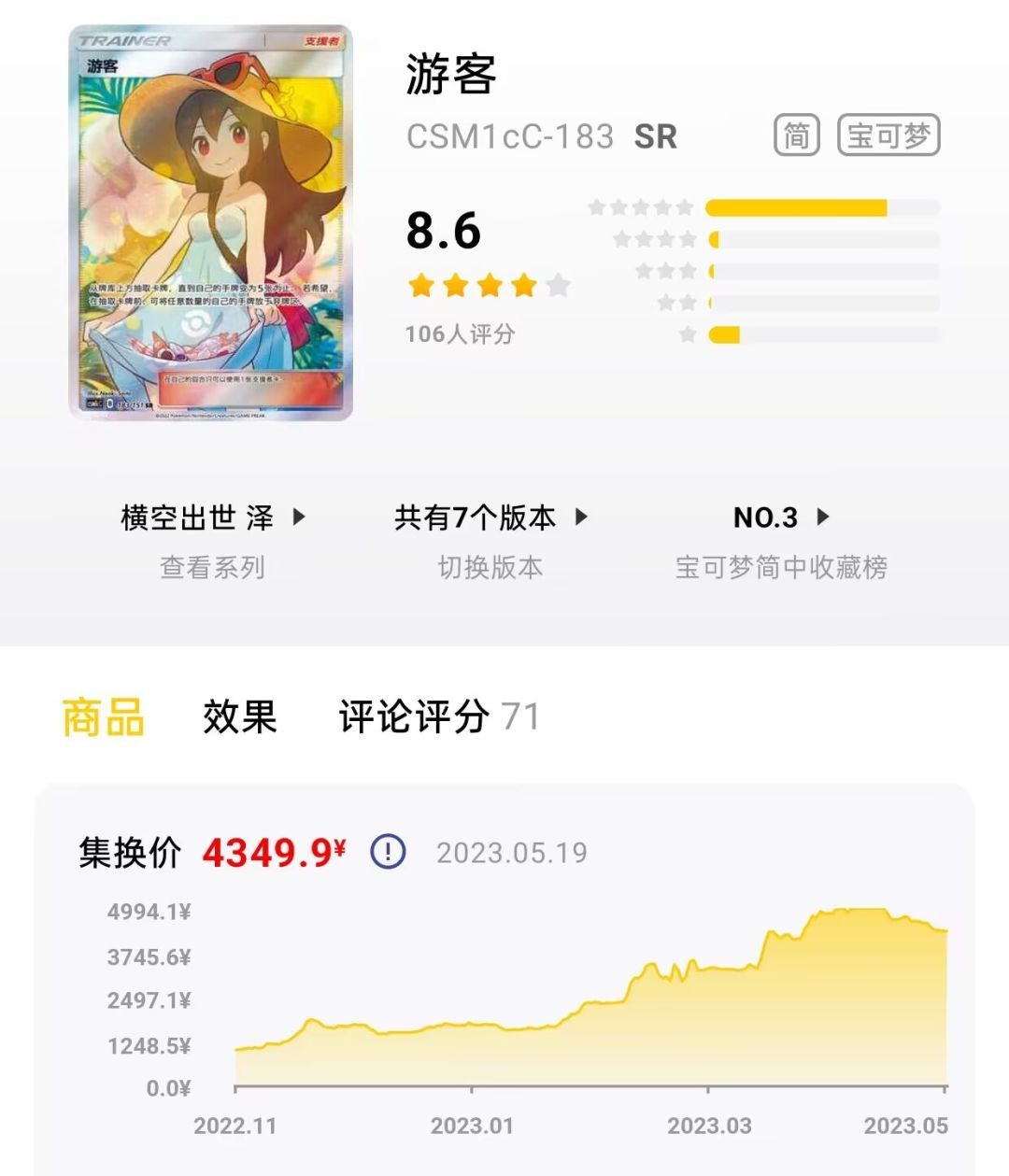This screenshot has height=1176, width=1009.
Task: Expand the arrow next to NO.3 ranking
Action: pyautogui.click(x=819, y=517)
